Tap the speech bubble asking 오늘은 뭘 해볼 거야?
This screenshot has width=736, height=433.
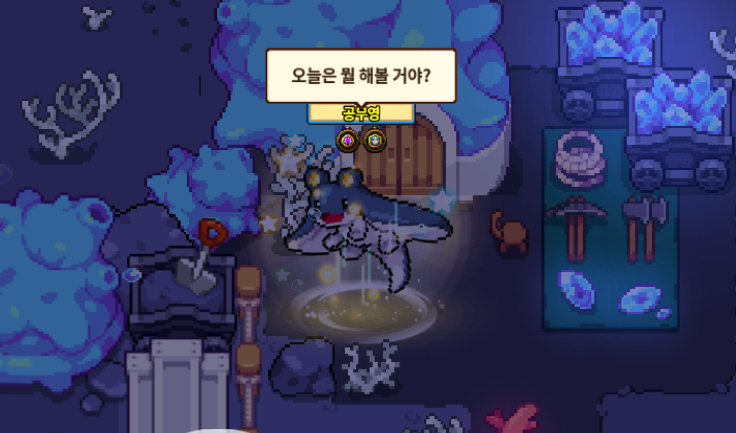pyautogui.click(x=361, y=76)
